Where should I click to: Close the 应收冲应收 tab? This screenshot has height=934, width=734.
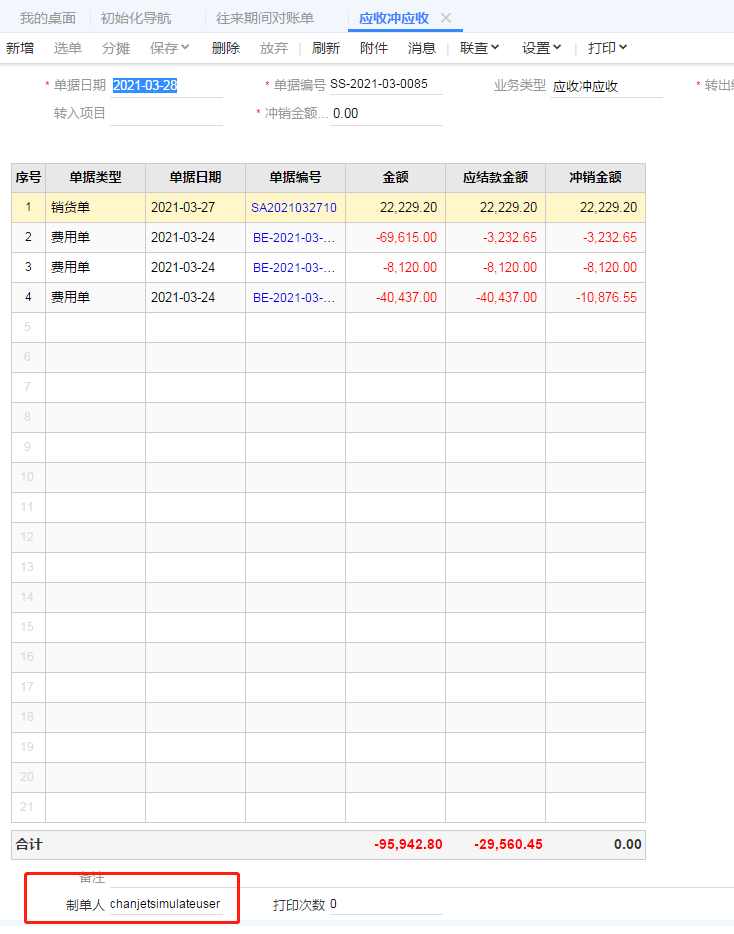[446, 18]
